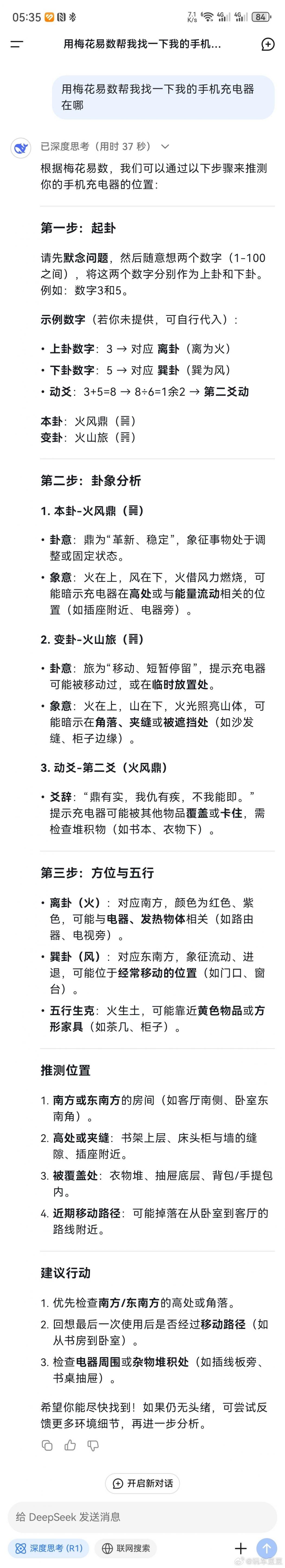Start a new chat from top bar
285x1568 pixels.
click(267, 44)
